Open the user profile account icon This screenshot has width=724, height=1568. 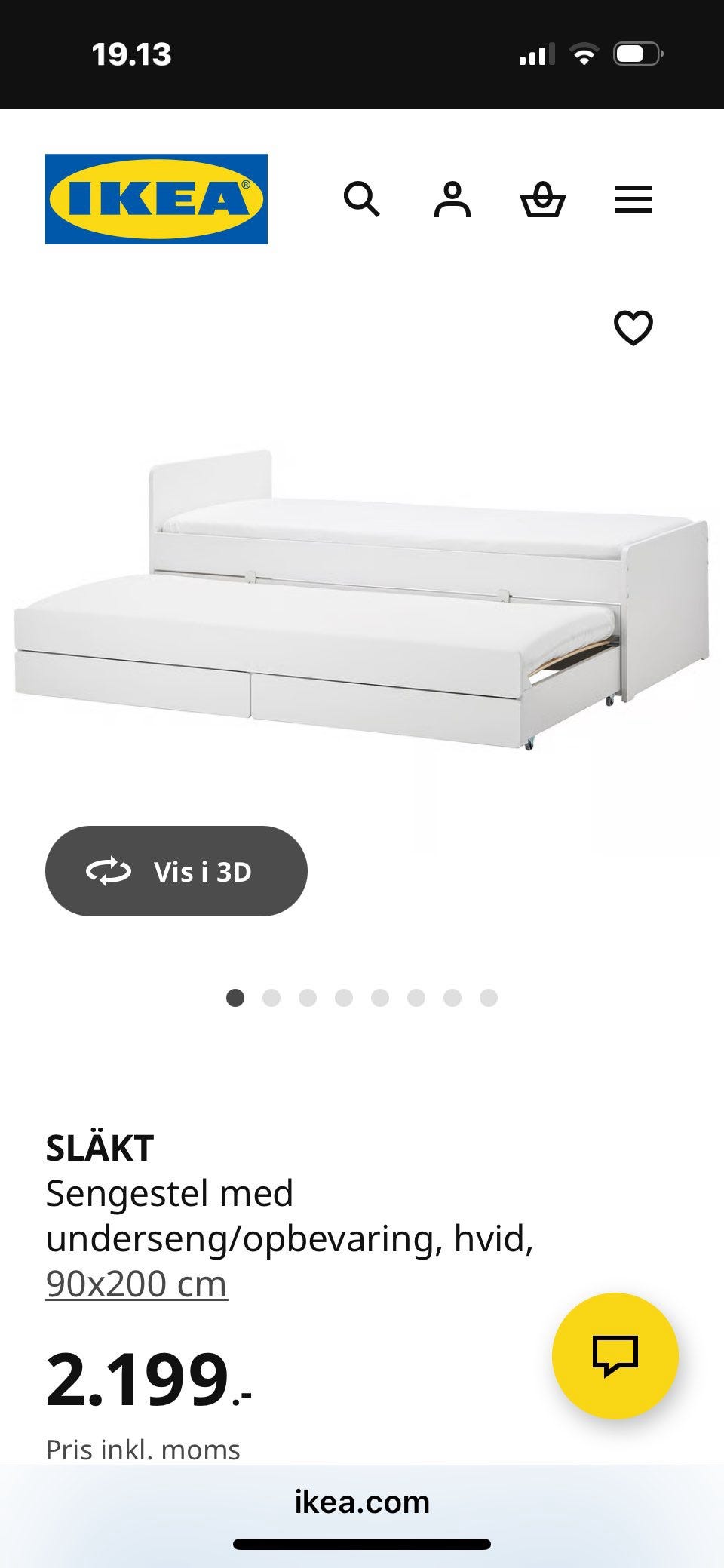point(452,200)
